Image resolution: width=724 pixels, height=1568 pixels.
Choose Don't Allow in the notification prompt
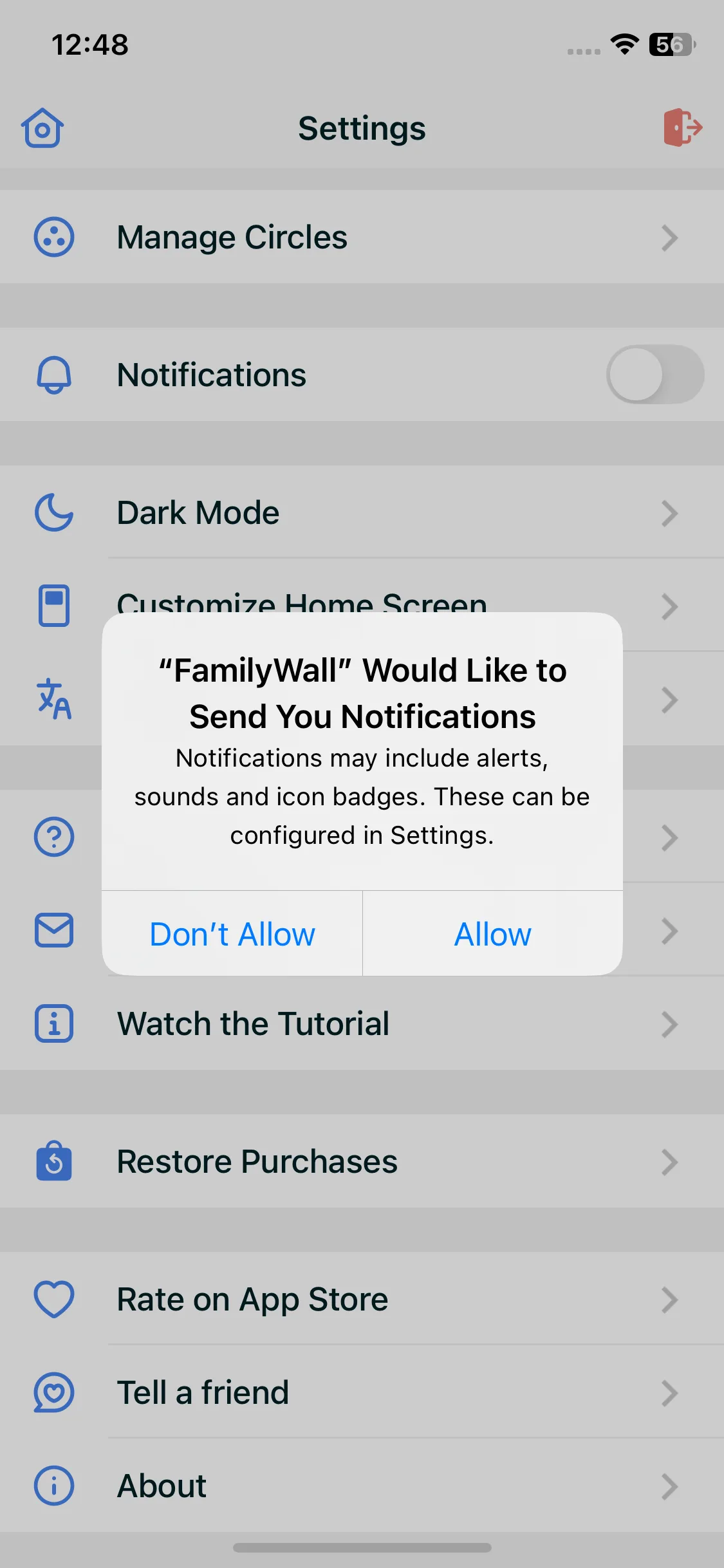(232, 934)
